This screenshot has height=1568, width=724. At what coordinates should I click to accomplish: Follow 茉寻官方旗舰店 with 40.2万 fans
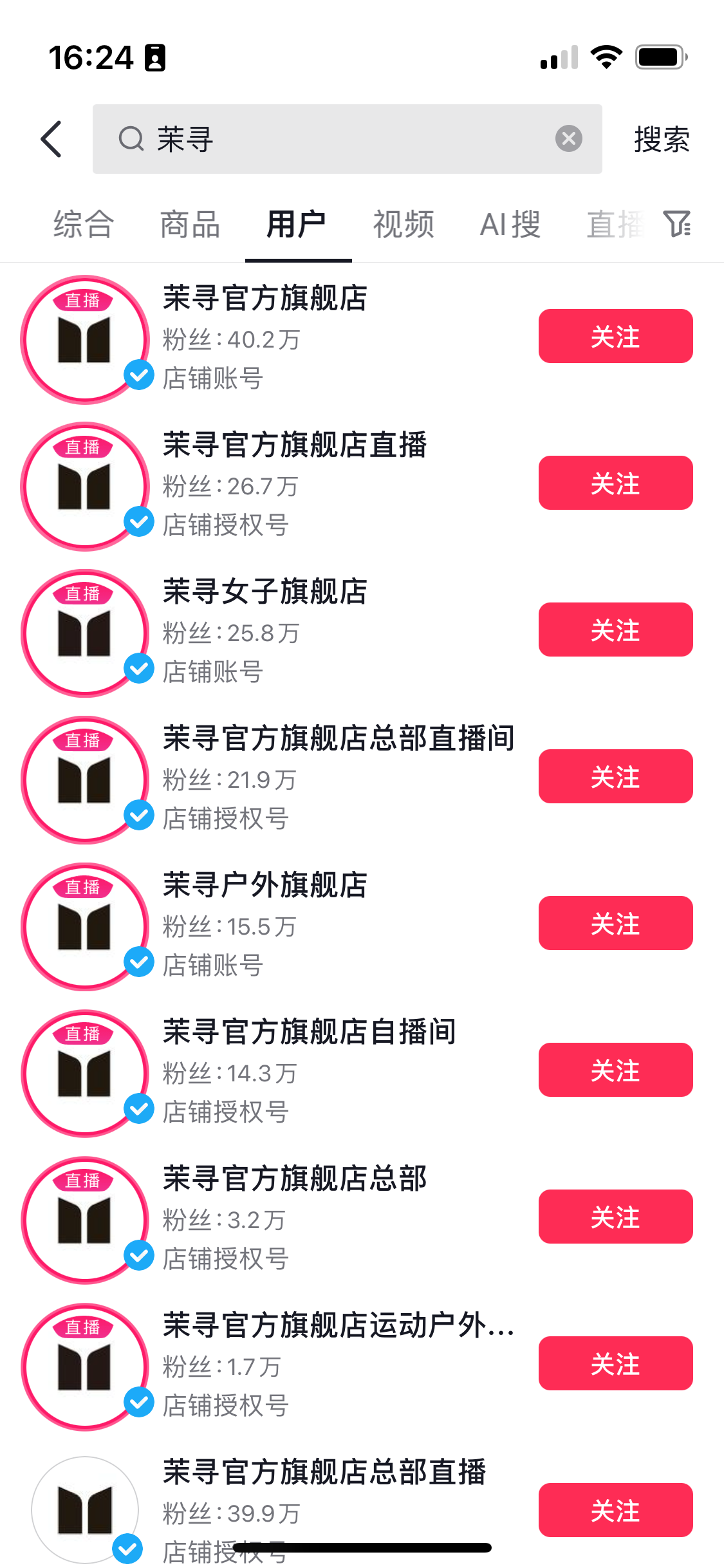click(x=615, y=336)
